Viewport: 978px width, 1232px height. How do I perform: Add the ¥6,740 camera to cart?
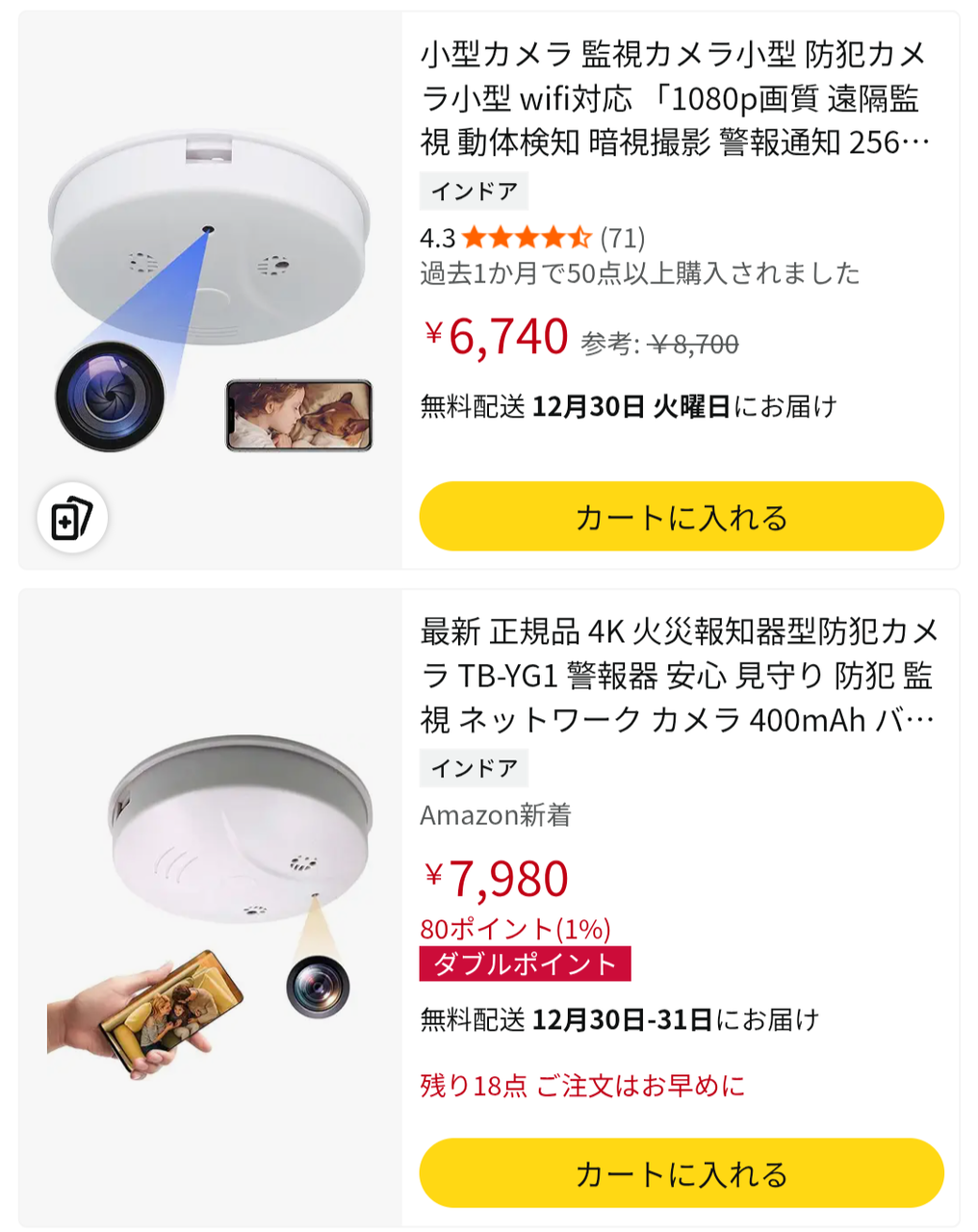[x=682, y=517]
